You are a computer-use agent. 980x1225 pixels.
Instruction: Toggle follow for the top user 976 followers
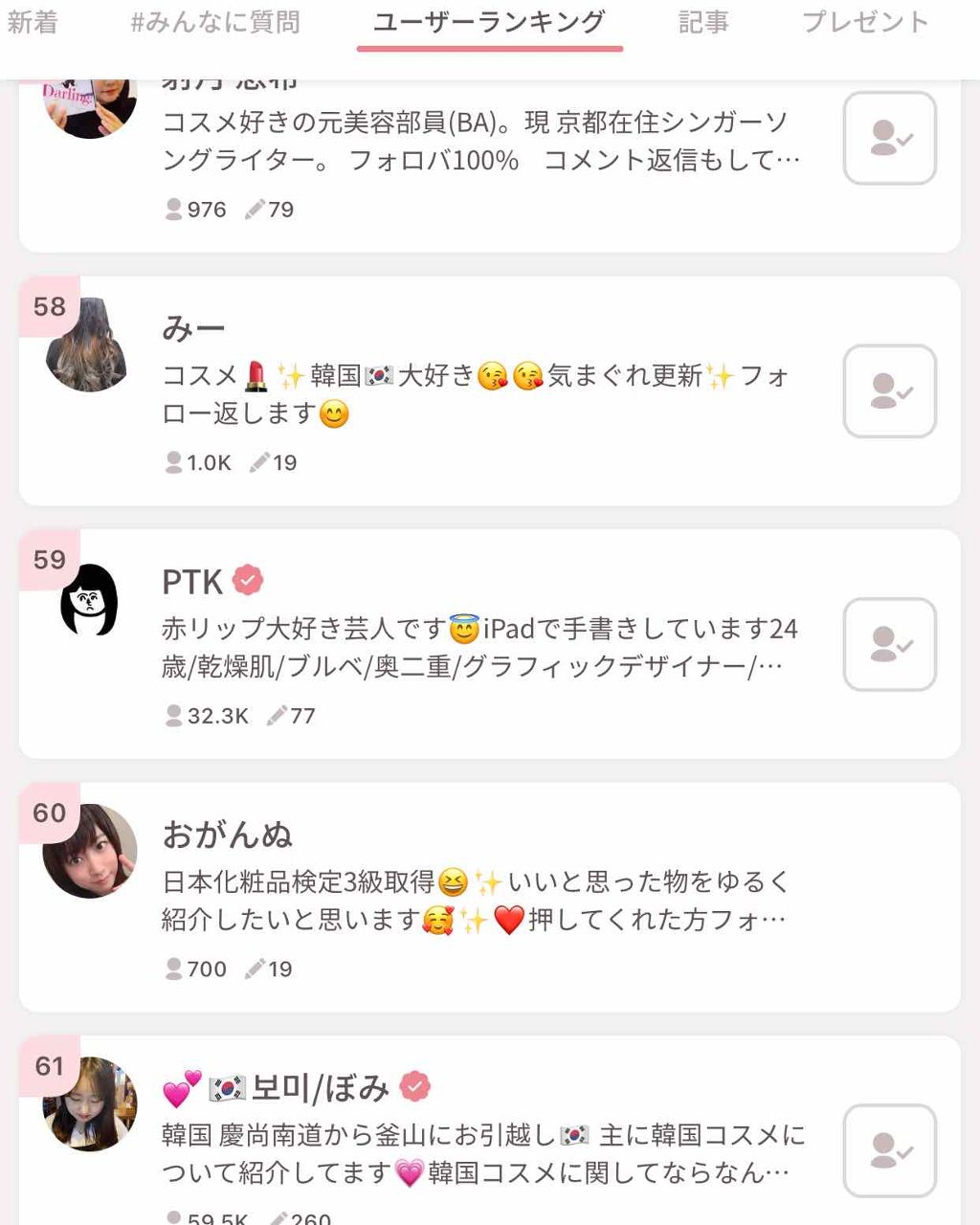click(888, 138)
